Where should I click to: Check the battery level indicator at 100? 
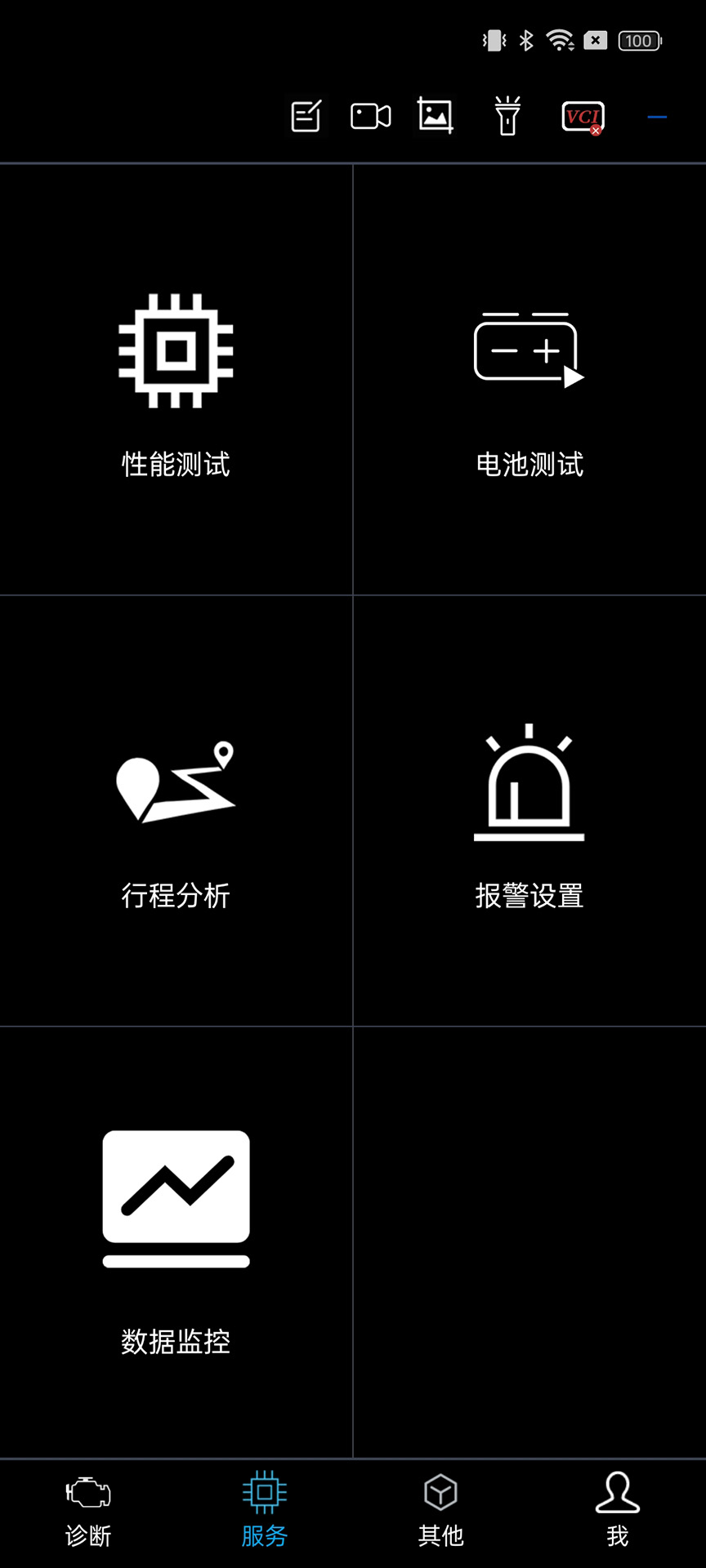coord(638,40)
